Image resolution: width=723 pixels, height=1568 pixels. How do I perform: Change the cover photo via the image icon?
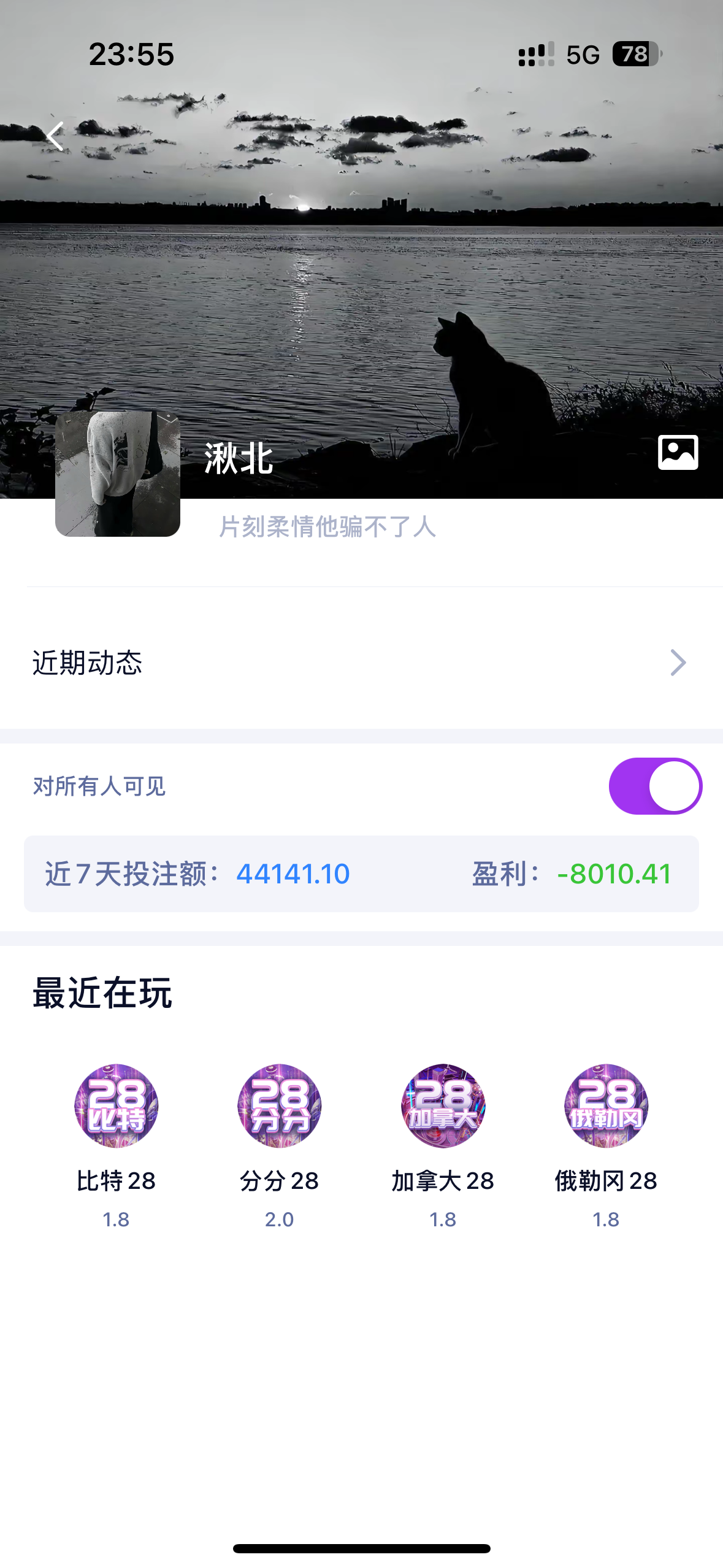click(678, 453)
